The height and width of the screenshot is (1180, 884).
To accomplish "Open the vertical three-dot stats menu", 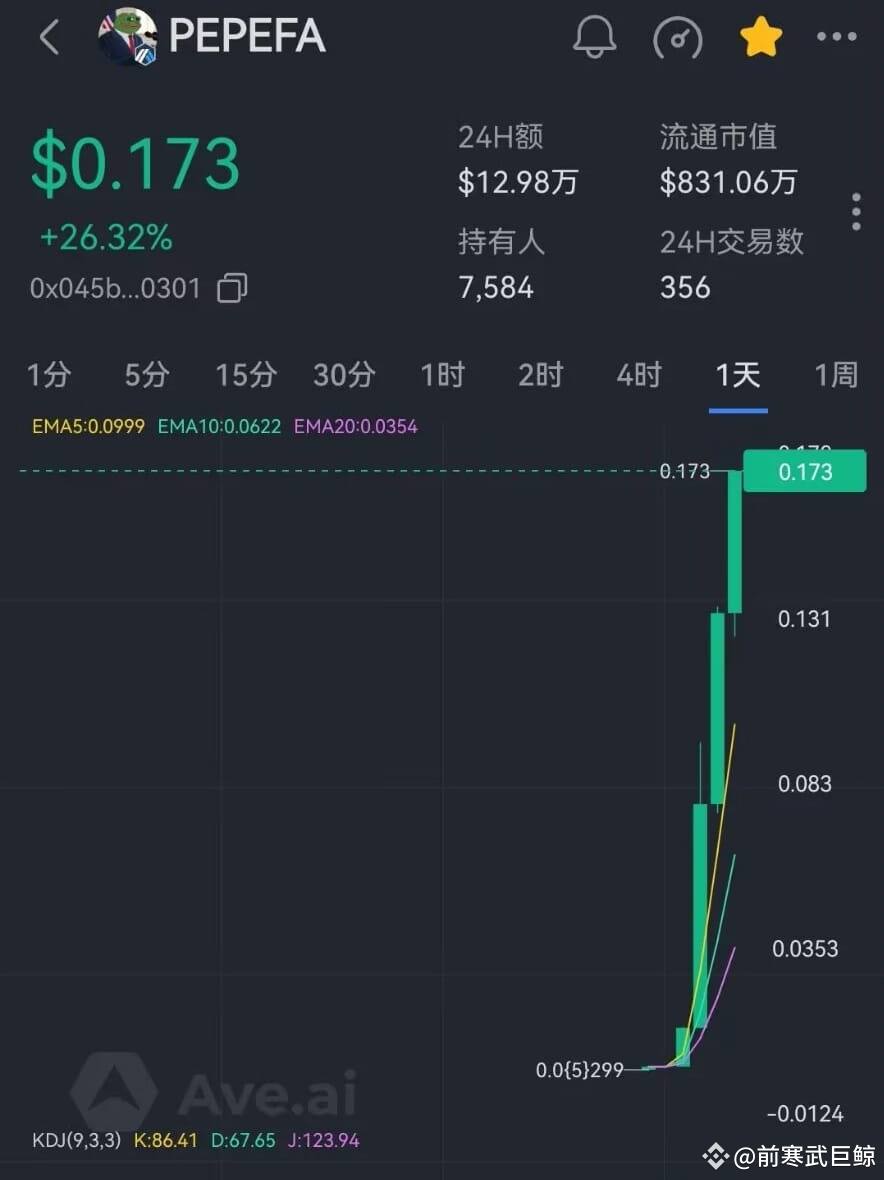I will click(x=856, y=212).
